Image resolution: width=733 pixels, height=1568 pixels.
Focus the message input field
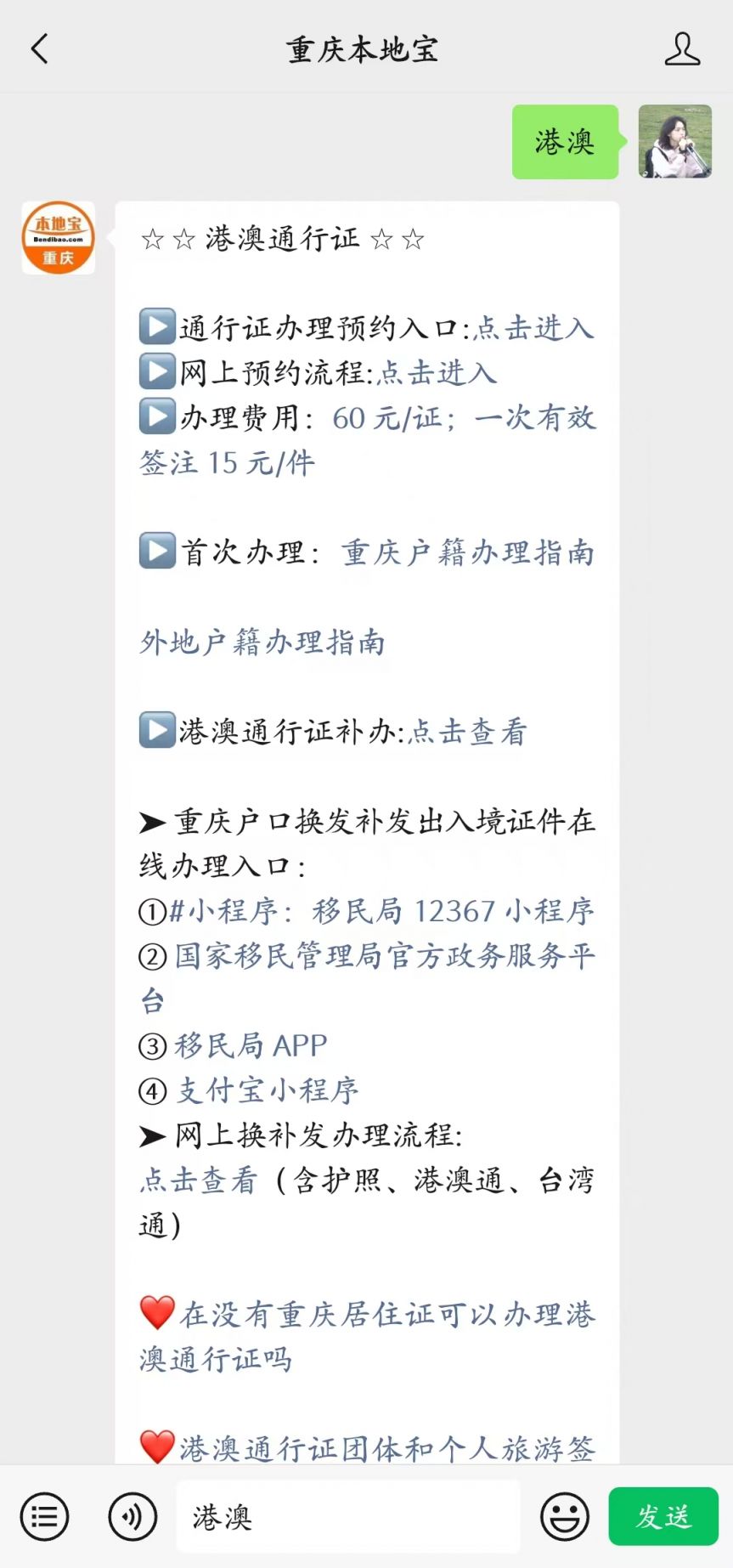tap(348, 1516)
